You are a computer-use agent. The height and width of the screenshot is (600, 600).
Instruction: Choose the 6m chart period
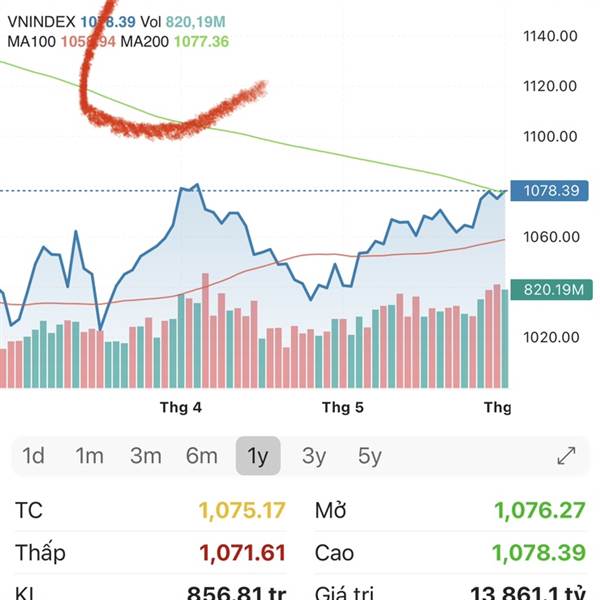pyautogui.click(x=202, y=456)
